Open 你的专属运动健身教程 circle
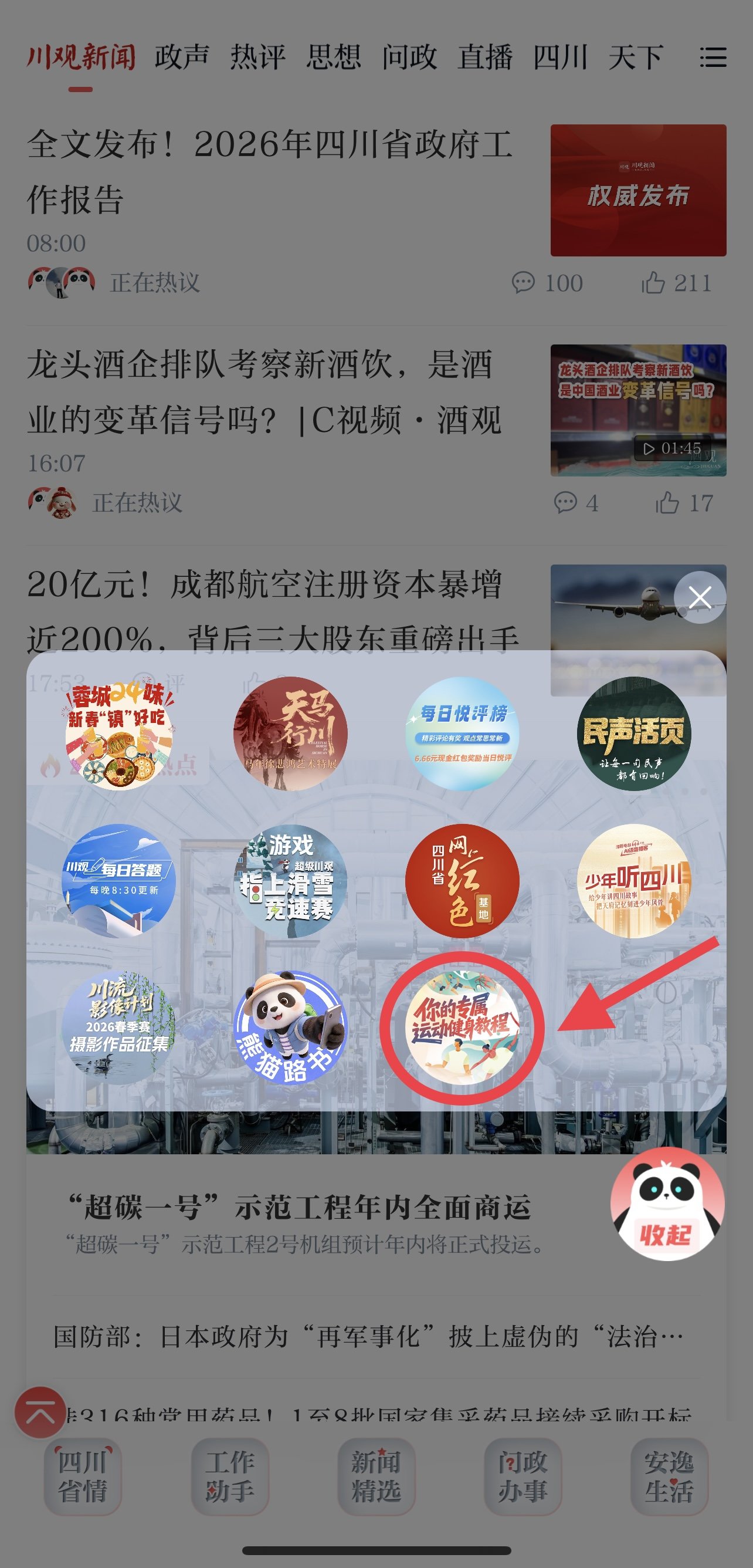This screenshot has height=1568, width=753. (x=462, y=1028)
